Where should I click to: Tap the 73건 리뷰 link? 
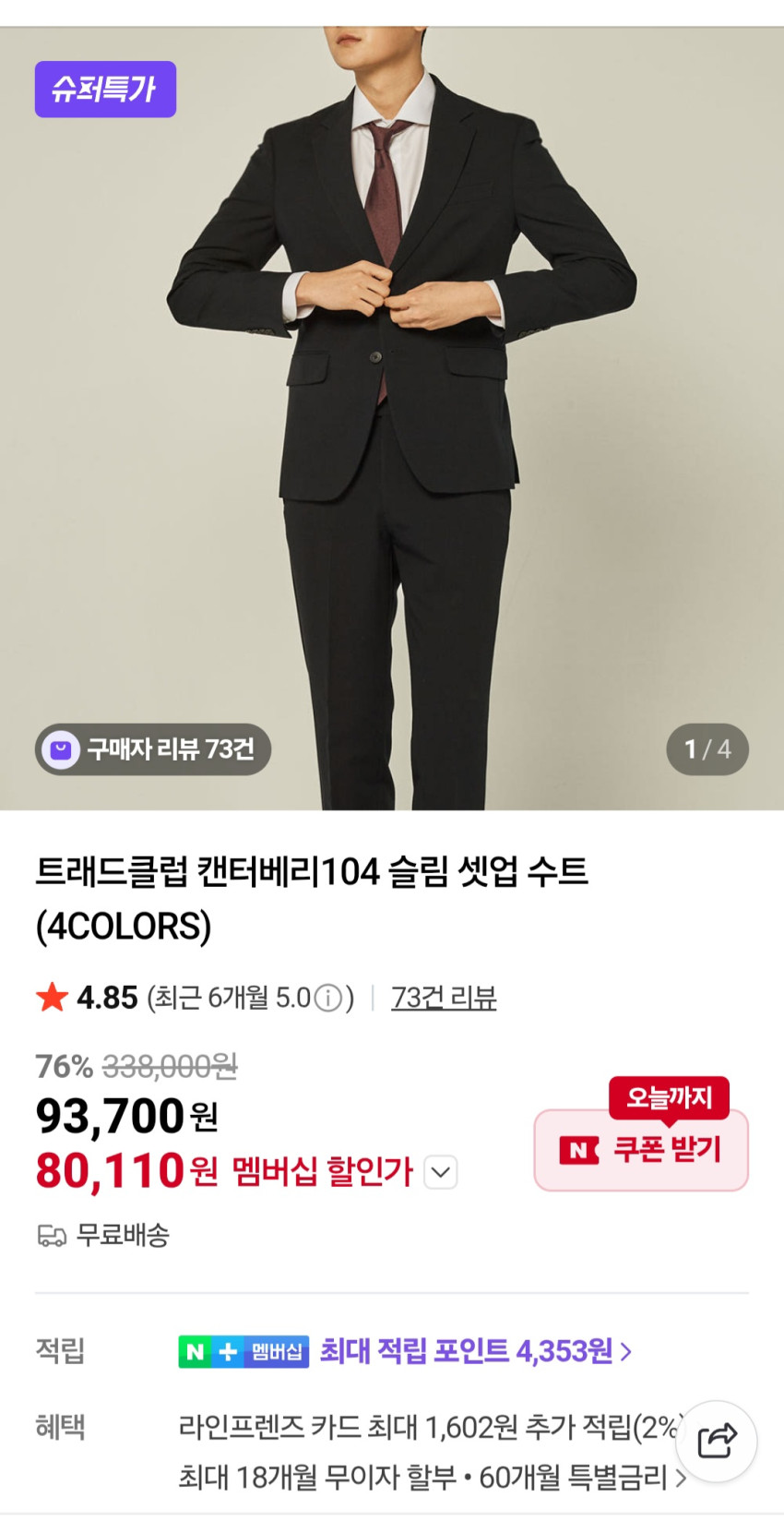coord(444,998)
